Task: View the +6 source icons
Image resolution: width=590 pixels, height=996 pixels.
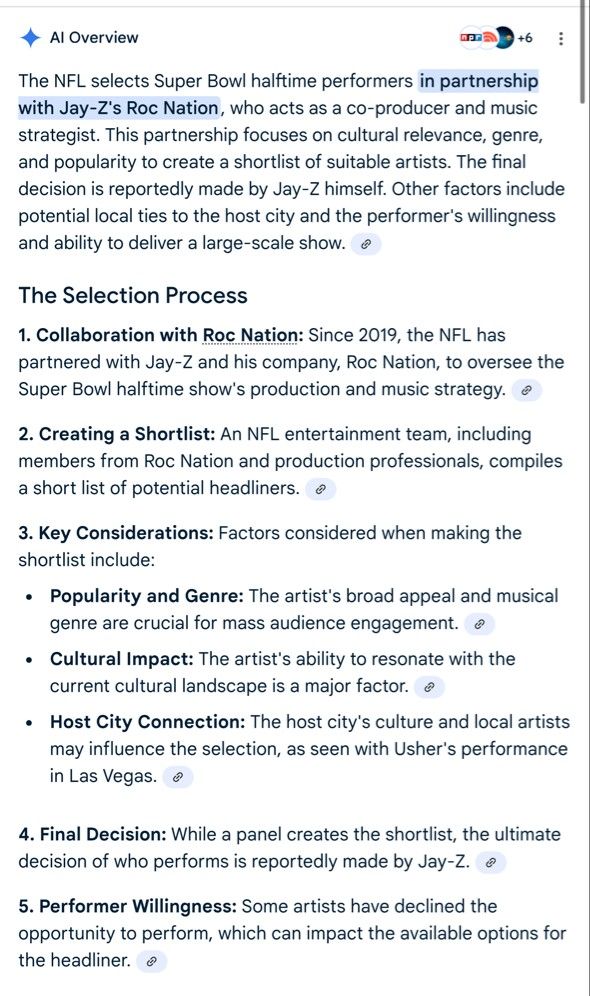Action: pos(497,38)
